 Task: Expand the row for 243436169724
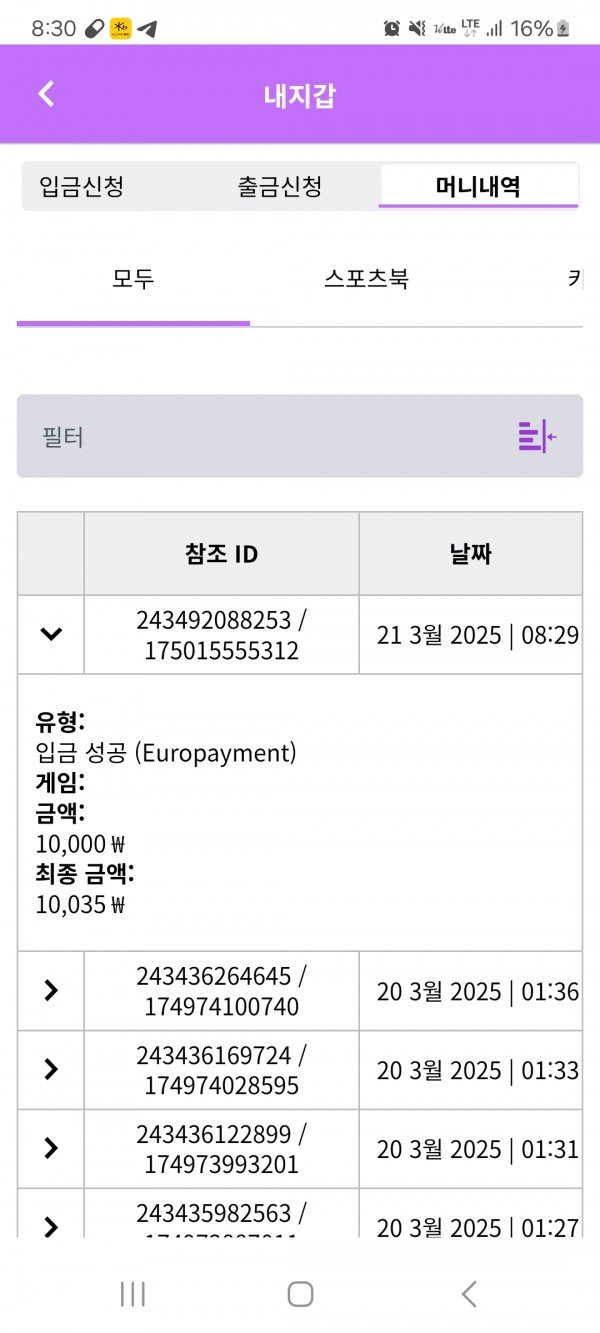[x=51, y=1069]
